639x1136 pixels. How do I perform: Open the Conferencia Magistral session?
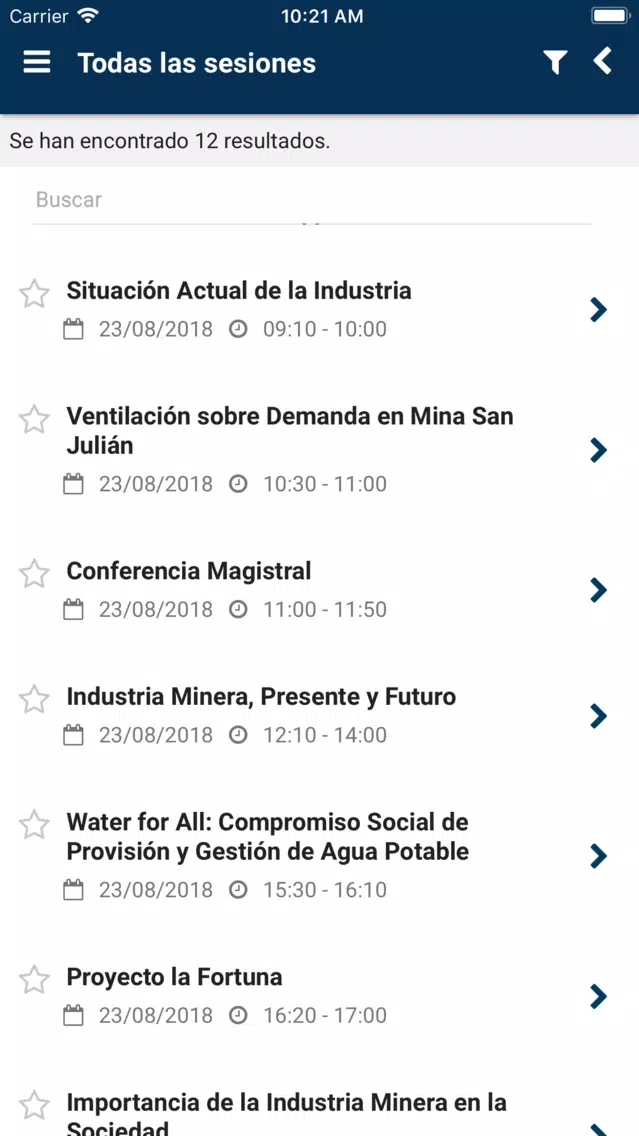(x=320, y=590)
